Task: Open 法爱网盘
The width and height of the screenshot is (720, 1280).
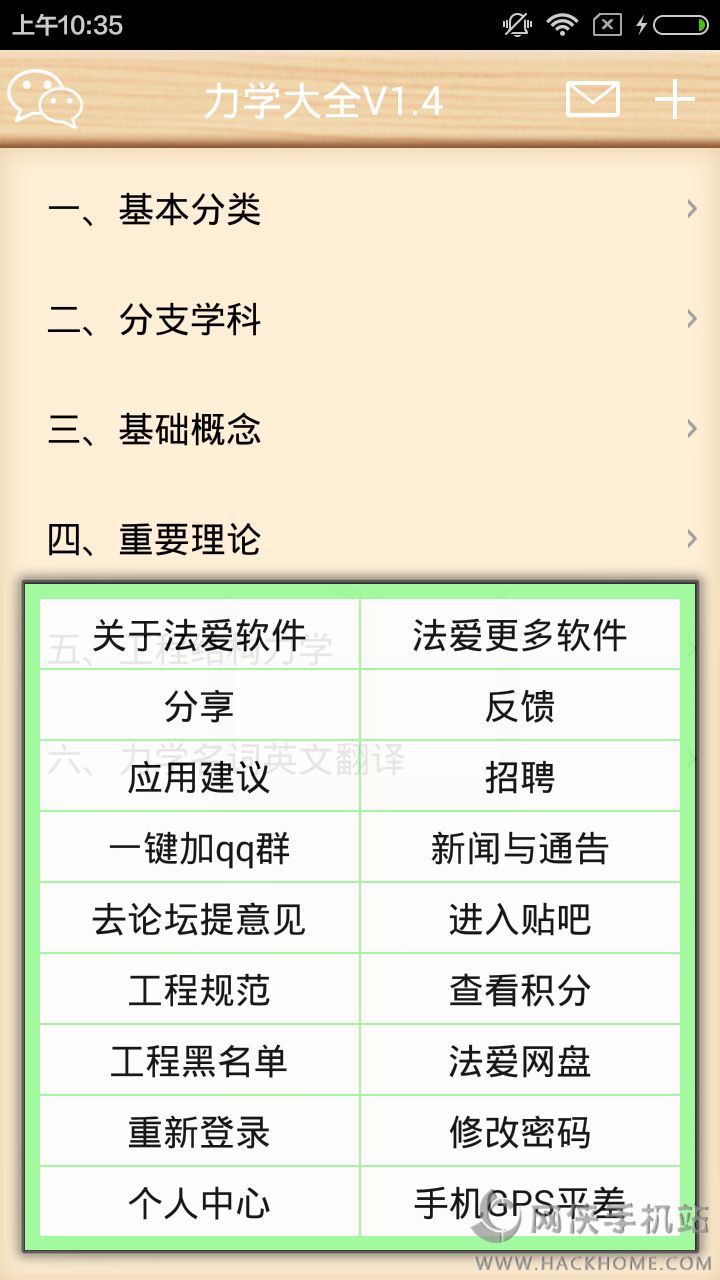Action: [520, 1061]
